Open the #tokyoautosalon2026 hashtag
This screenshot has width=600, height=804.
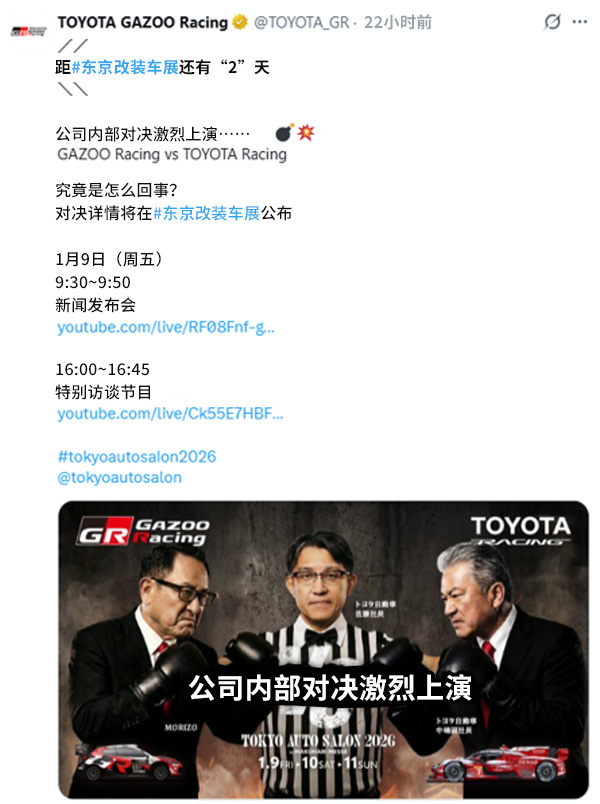pos(136,456)
